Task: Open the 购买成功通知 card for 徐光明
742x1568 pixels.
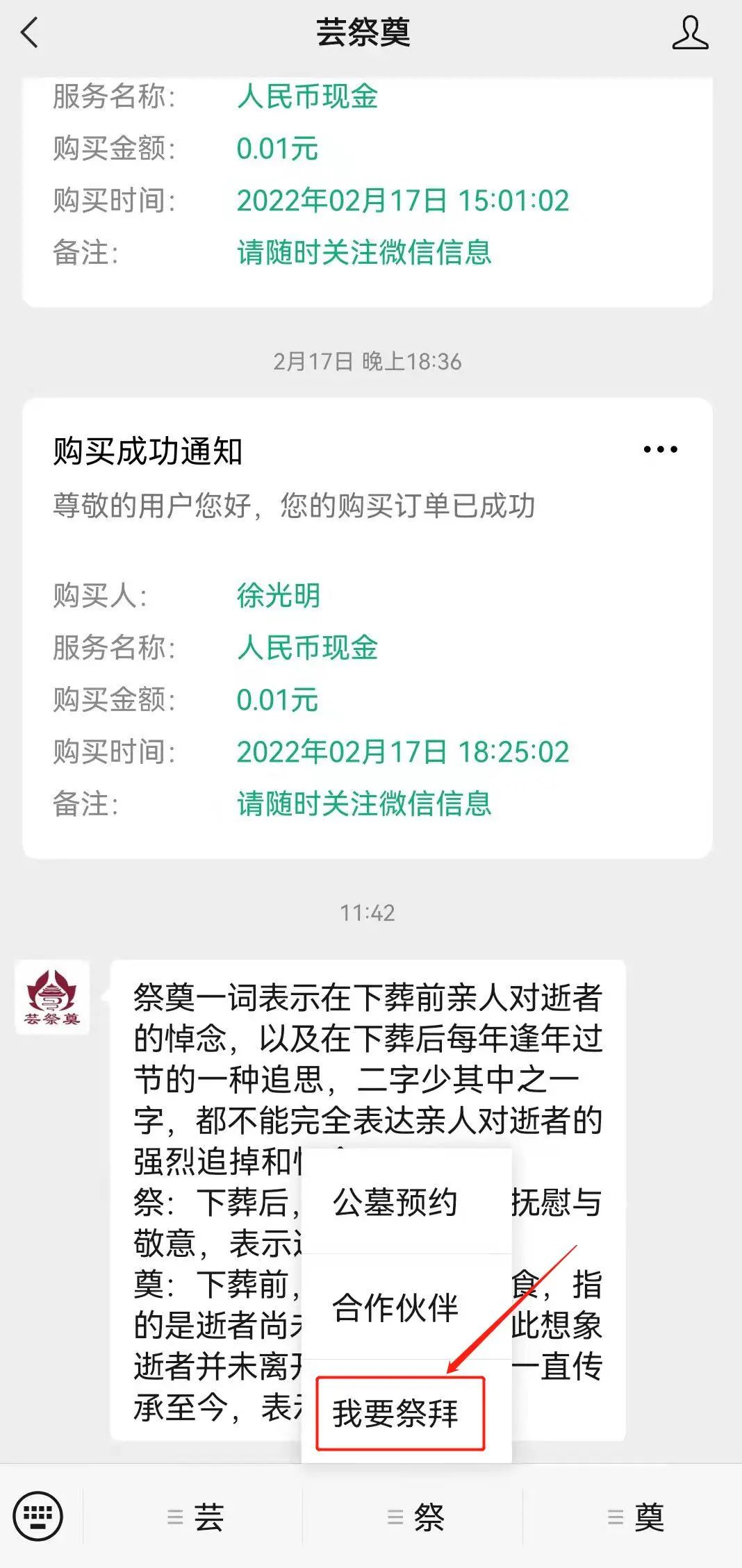Action: pyautogui.click(x=367, y=628)
